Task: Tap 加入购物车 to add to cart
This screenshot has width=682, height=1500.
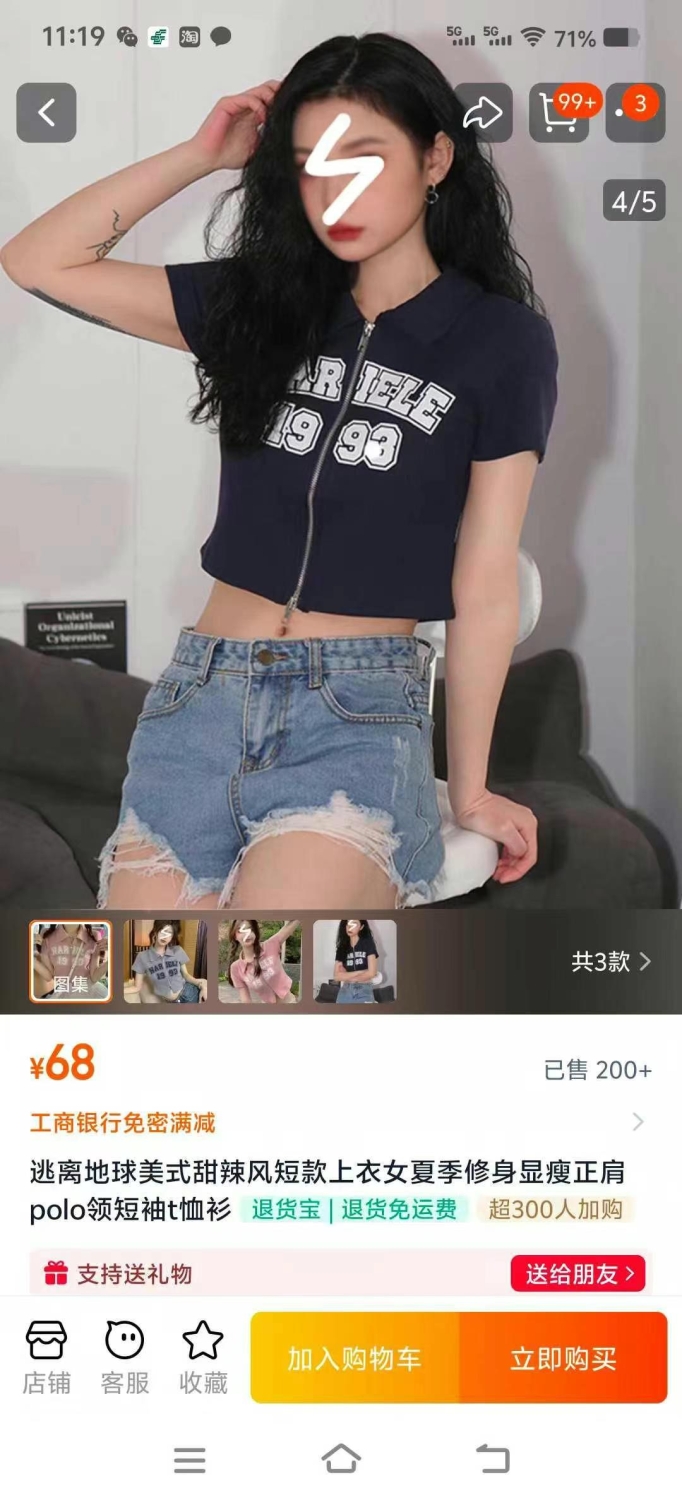Action: (355, 1358)
